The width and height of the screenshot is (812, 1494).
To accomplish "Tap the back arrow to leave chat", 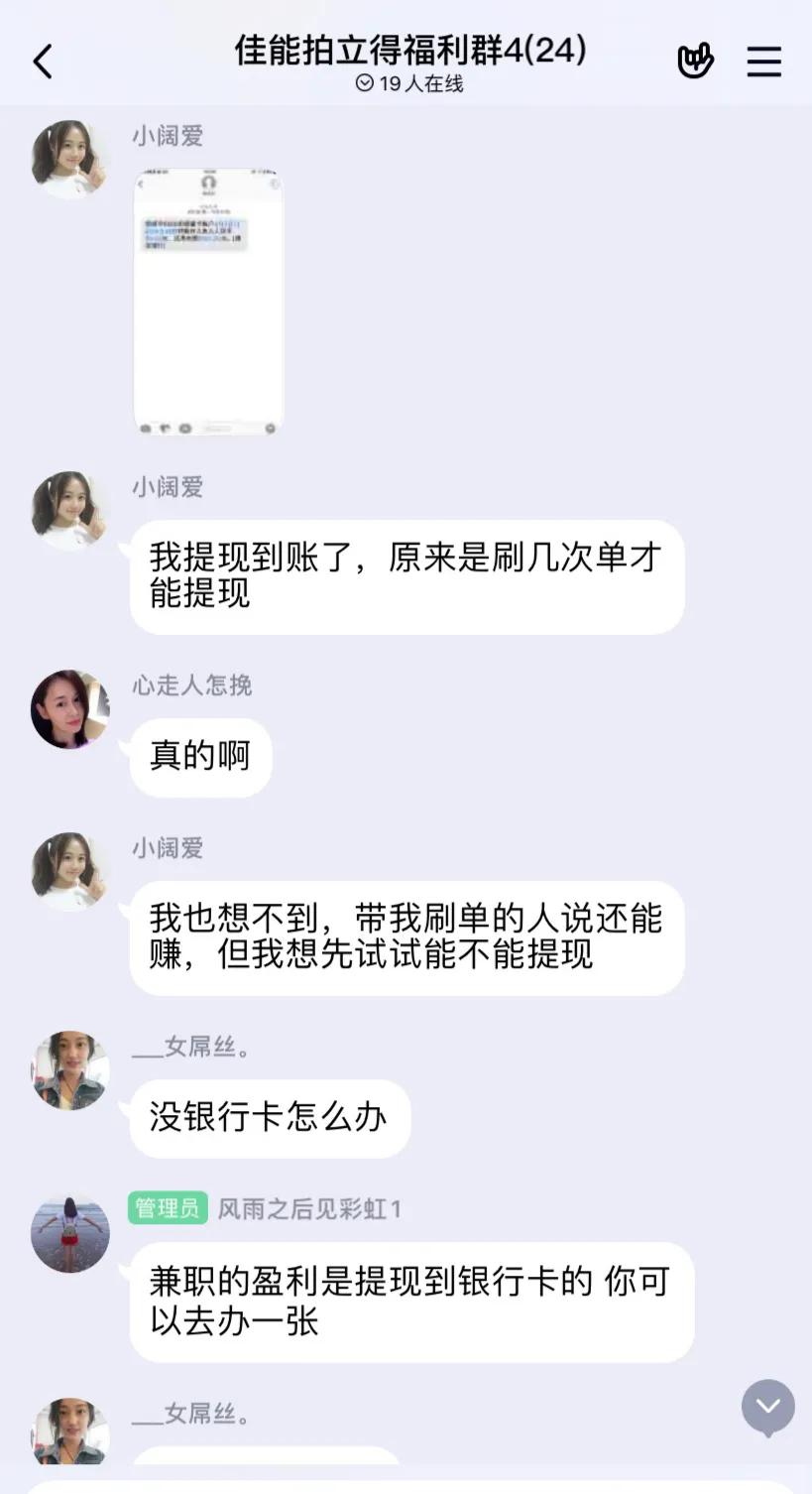I will [42, 60].
